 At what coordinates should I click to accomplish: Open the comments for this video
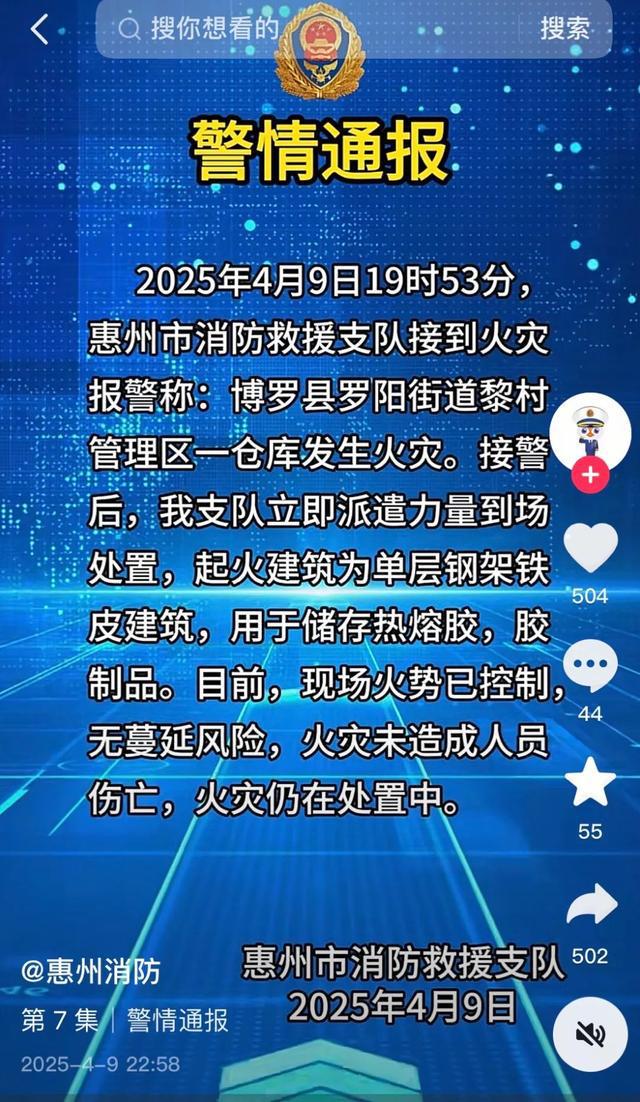point(591,664)
